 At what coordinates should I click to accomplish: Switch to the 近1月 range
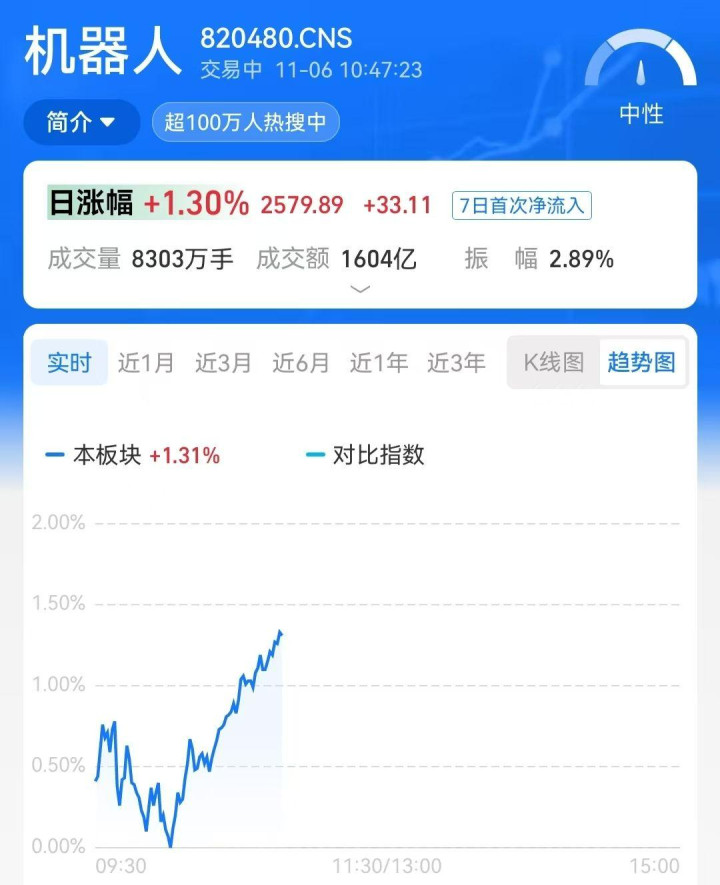[146, 363]
